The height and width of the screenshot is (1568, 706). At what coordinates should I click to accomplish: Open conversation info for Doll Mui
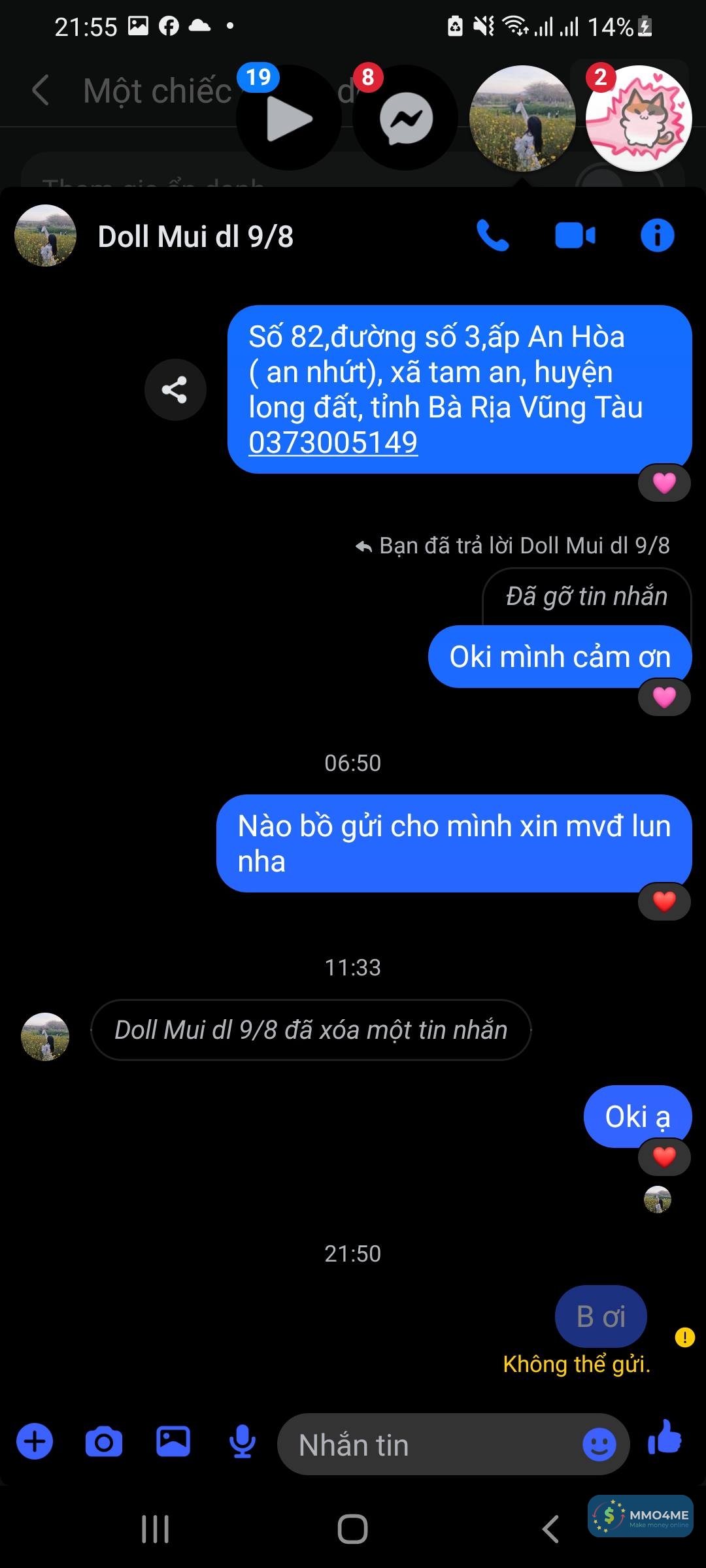click(657, 235)
